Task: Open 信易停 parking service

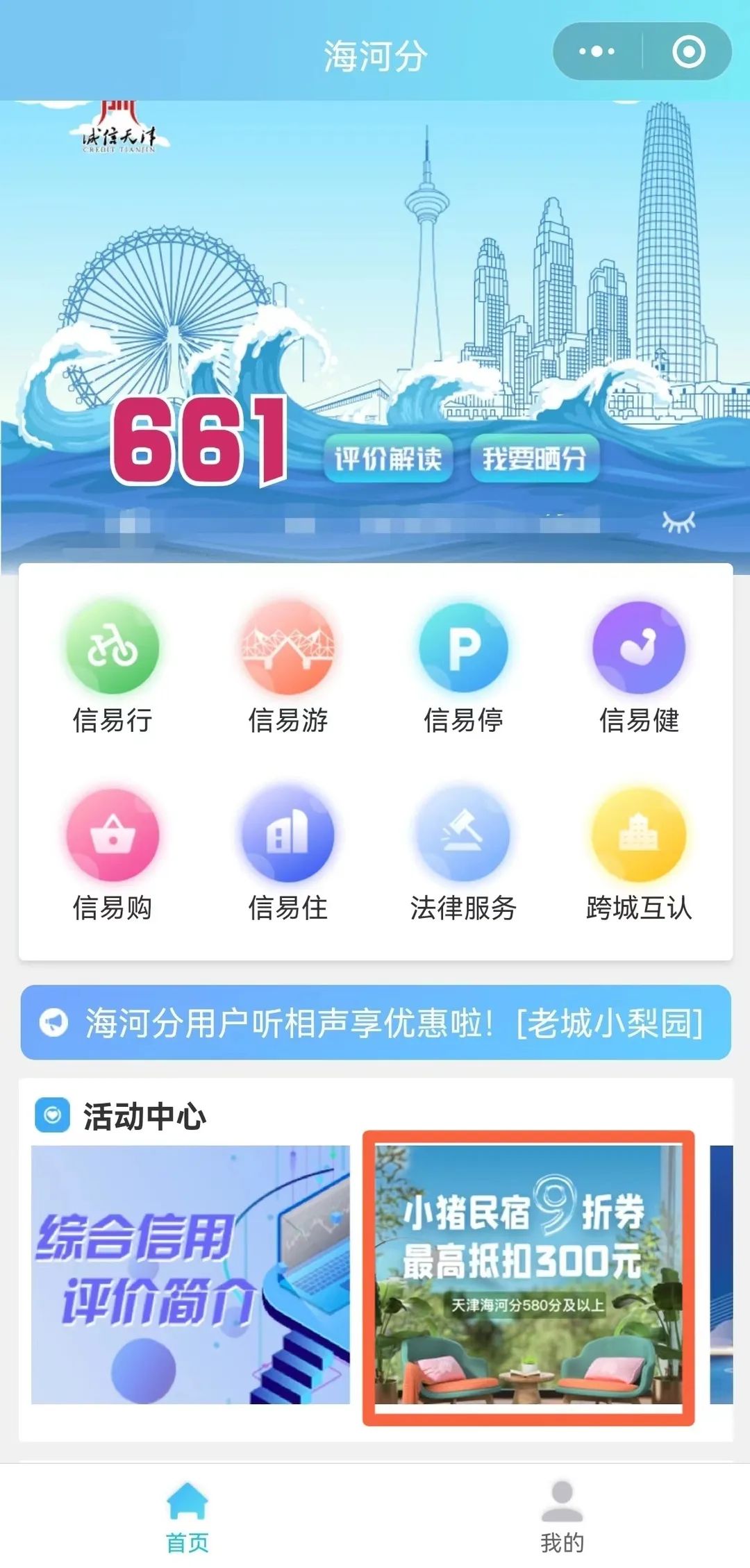Action: pos(463,667)
